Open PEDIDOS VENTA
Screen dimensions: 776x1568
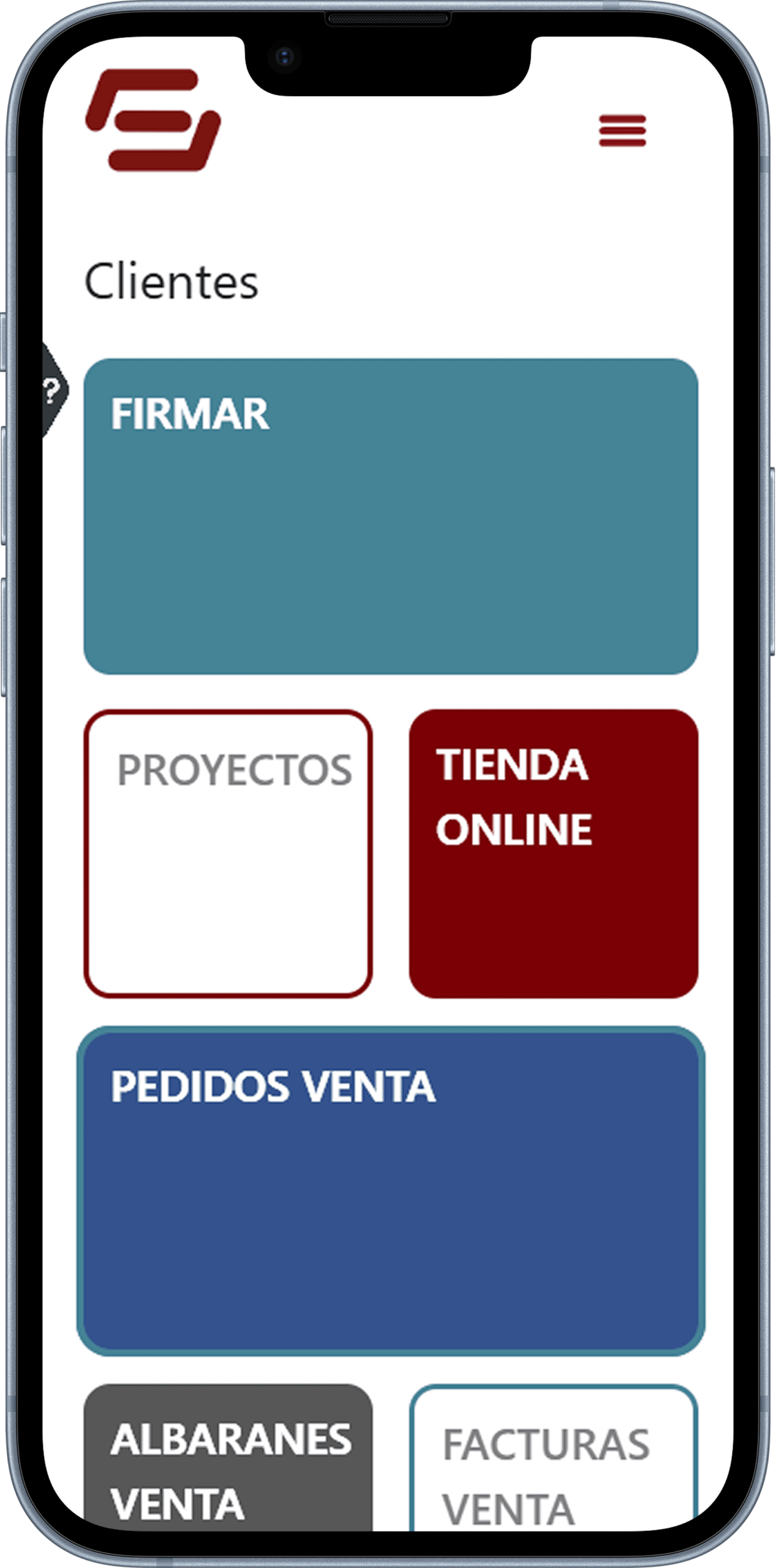[391, 1191]
